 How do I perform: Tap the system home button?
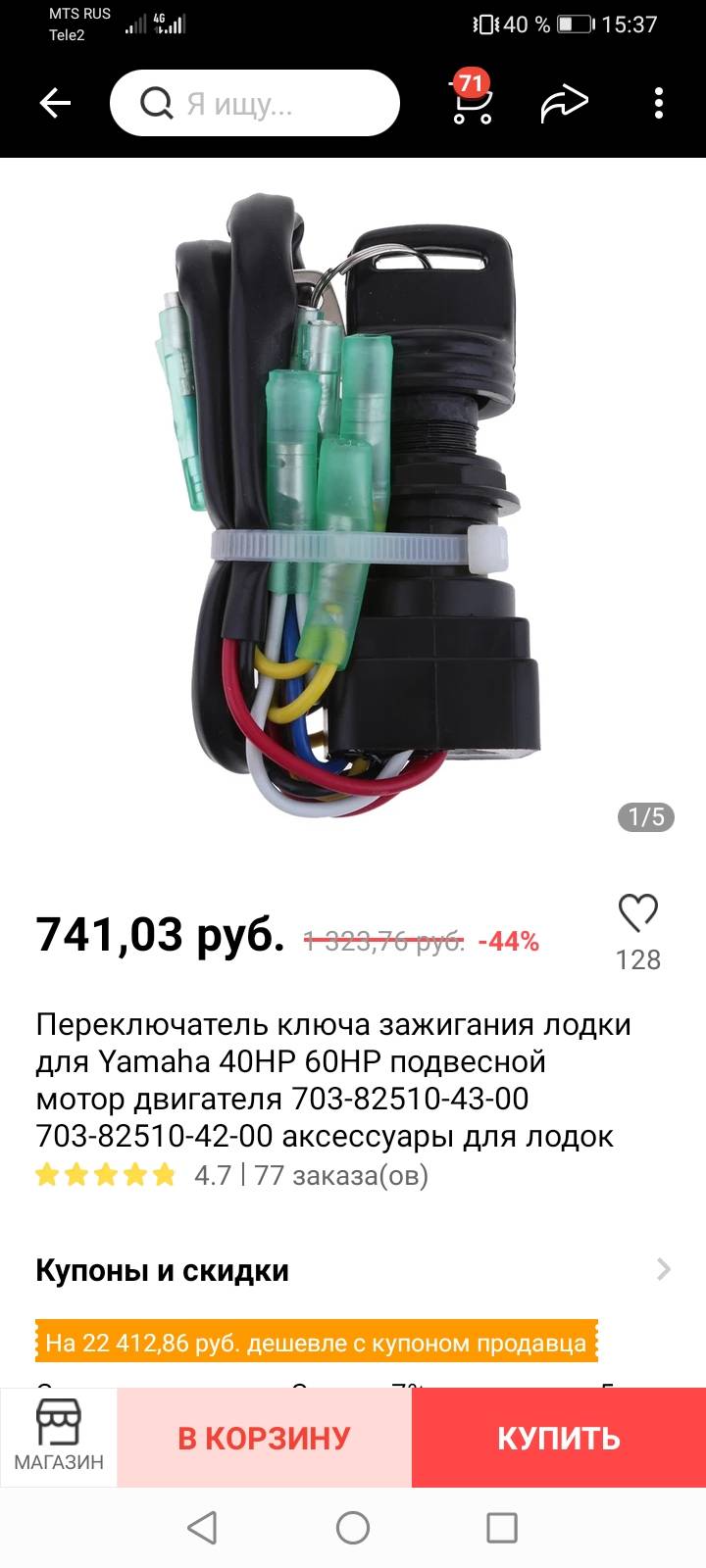pos(353,1527)
